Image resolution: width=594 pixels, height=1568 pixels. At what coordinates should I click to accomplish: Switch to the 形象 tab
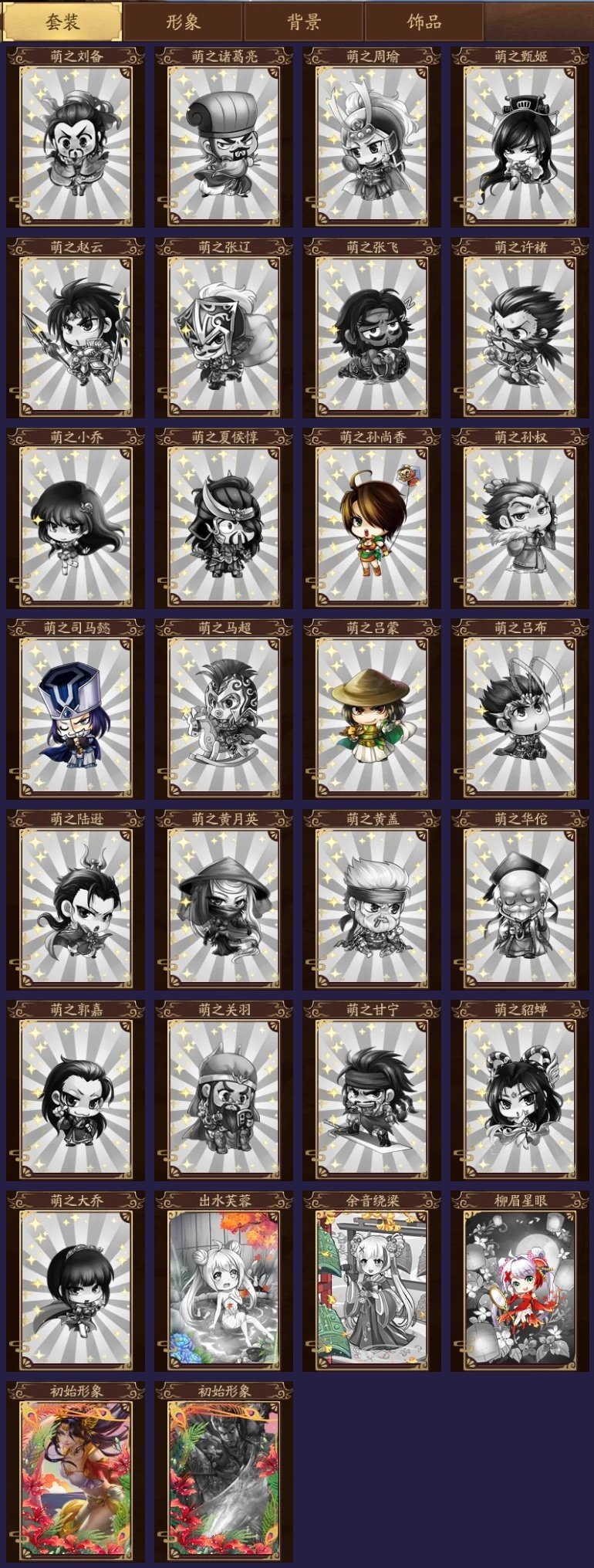point(183,22)
